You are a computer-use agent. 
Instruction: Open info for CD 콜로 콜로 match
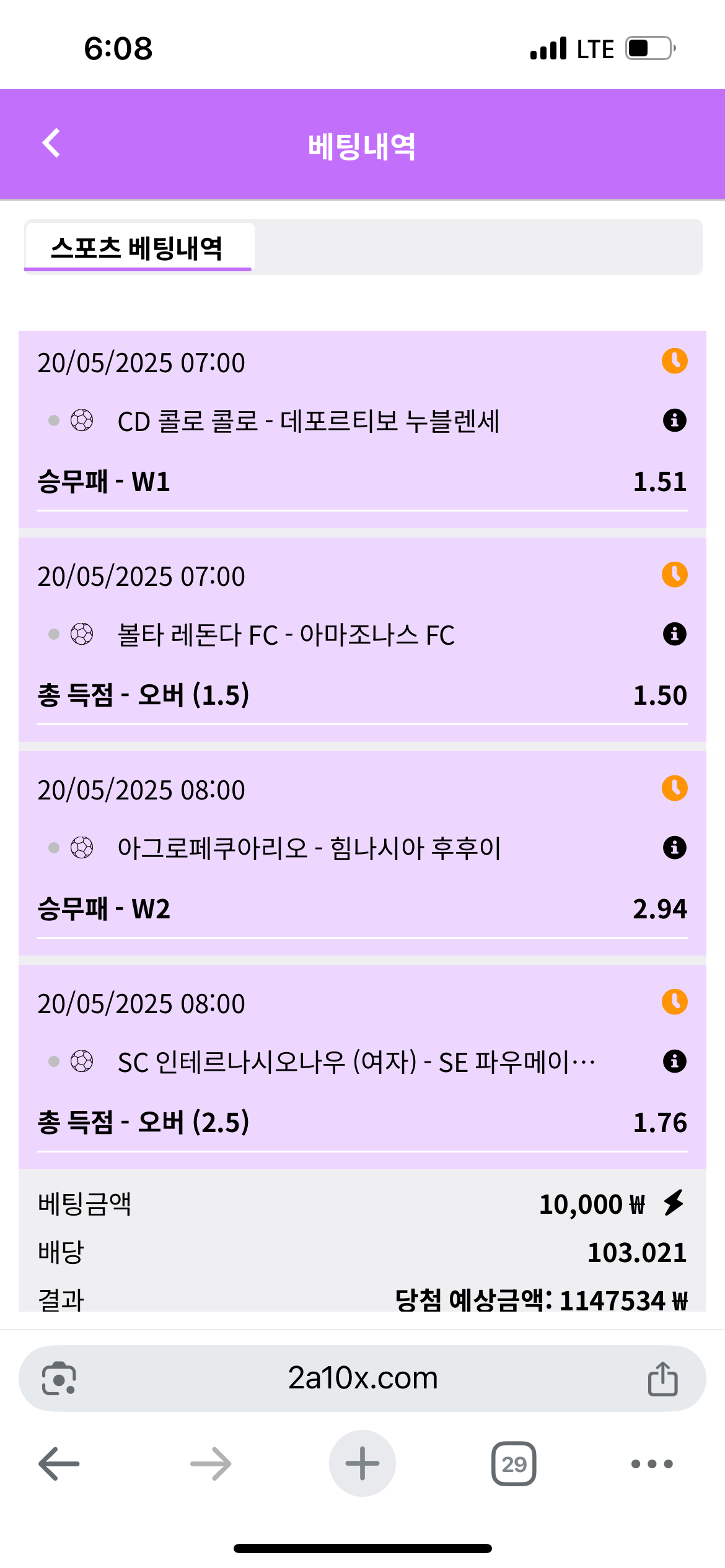click(674, 420)
